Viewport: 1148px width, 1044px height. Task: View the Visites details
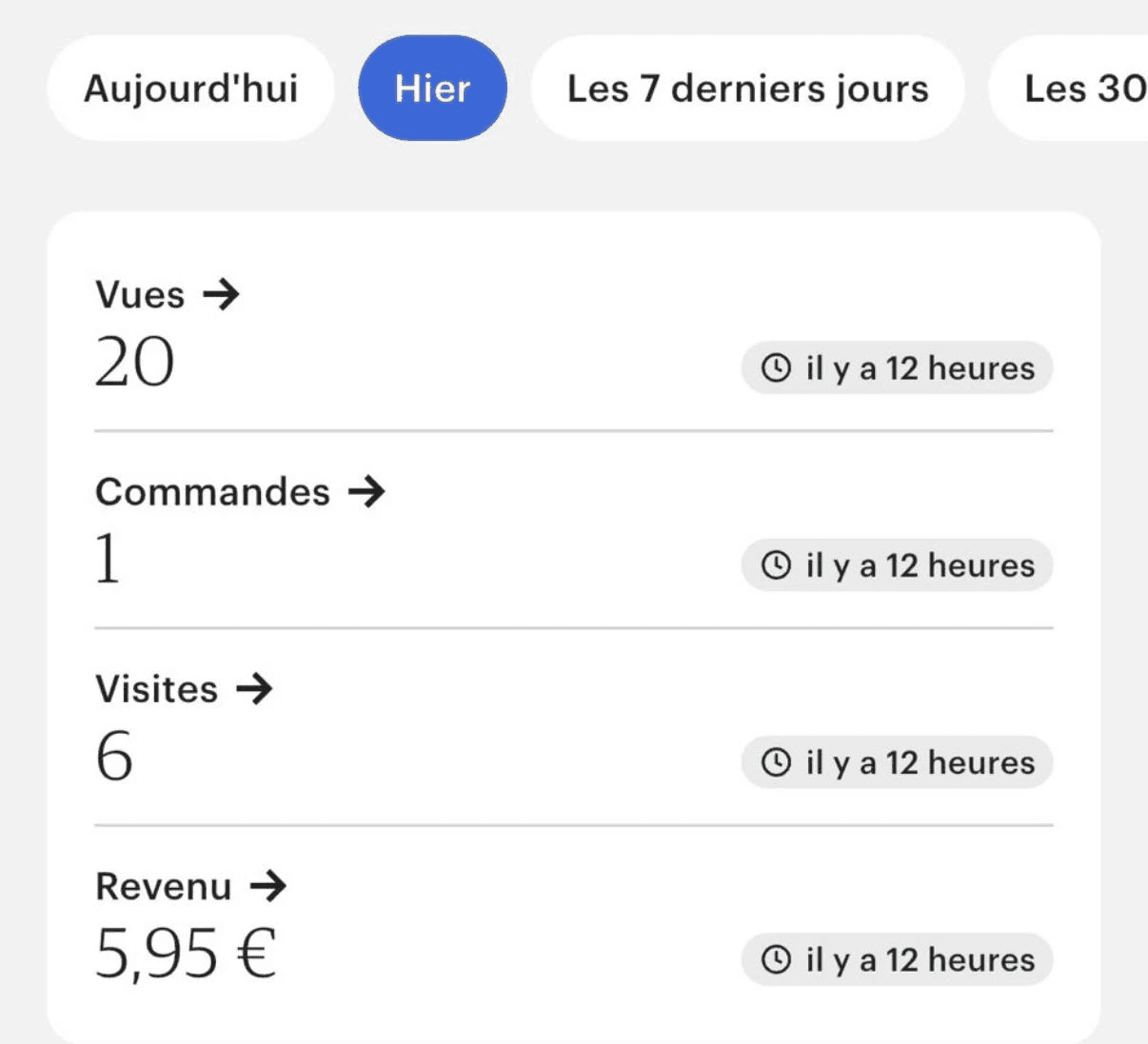point(184,689)
